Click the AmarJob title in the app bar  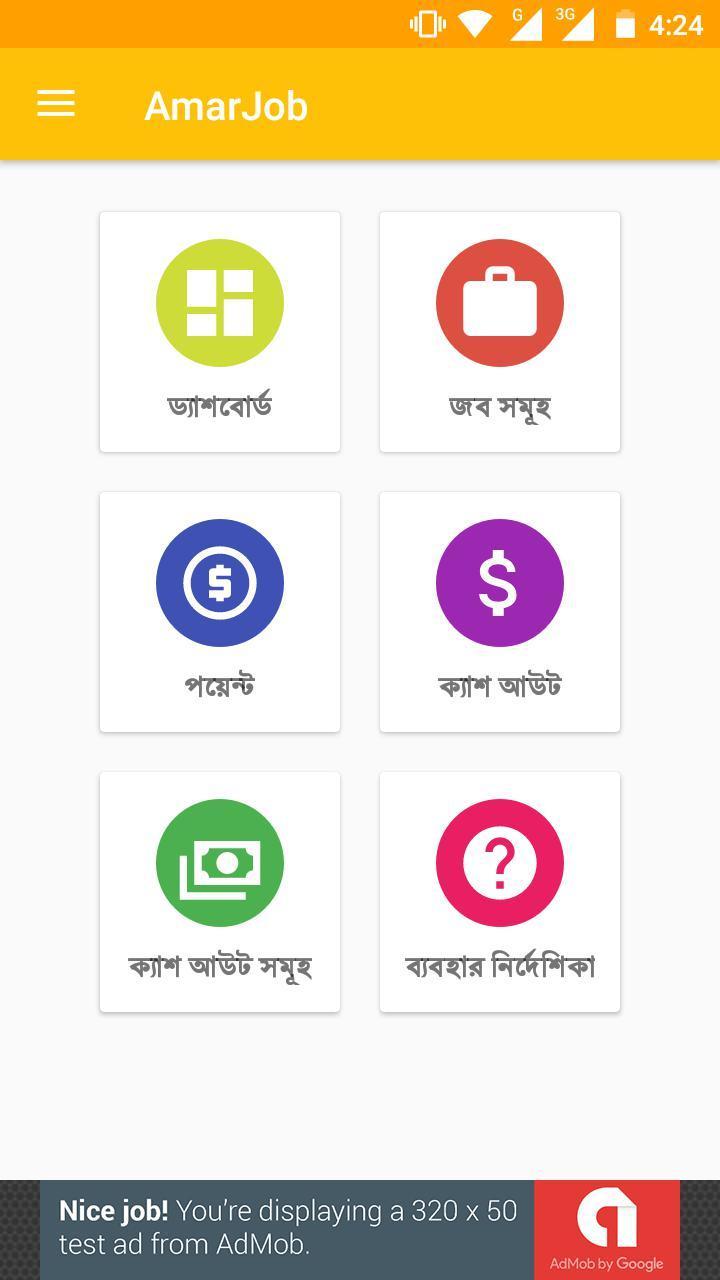pos(227,104)
